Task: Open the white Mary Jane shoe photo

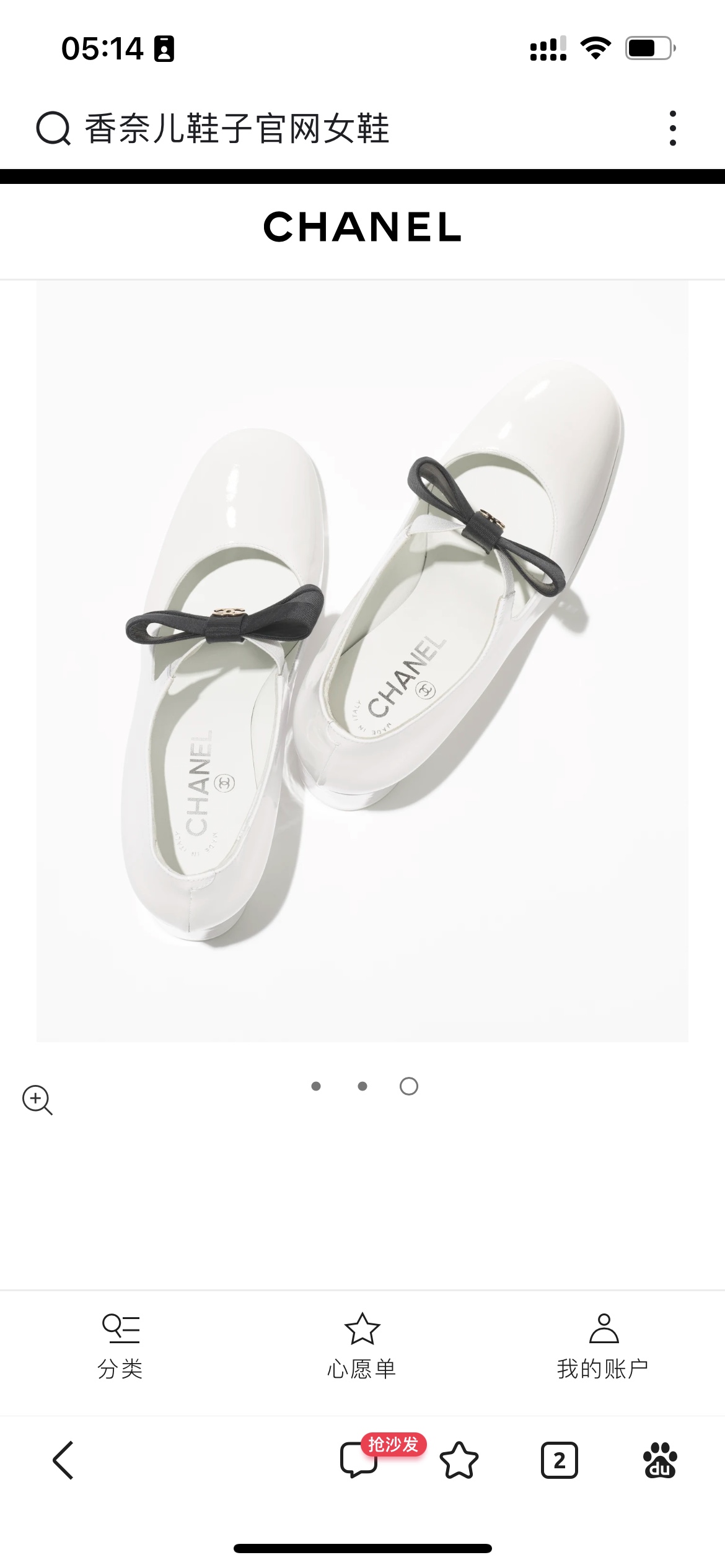Action: [x=362, y=661]
